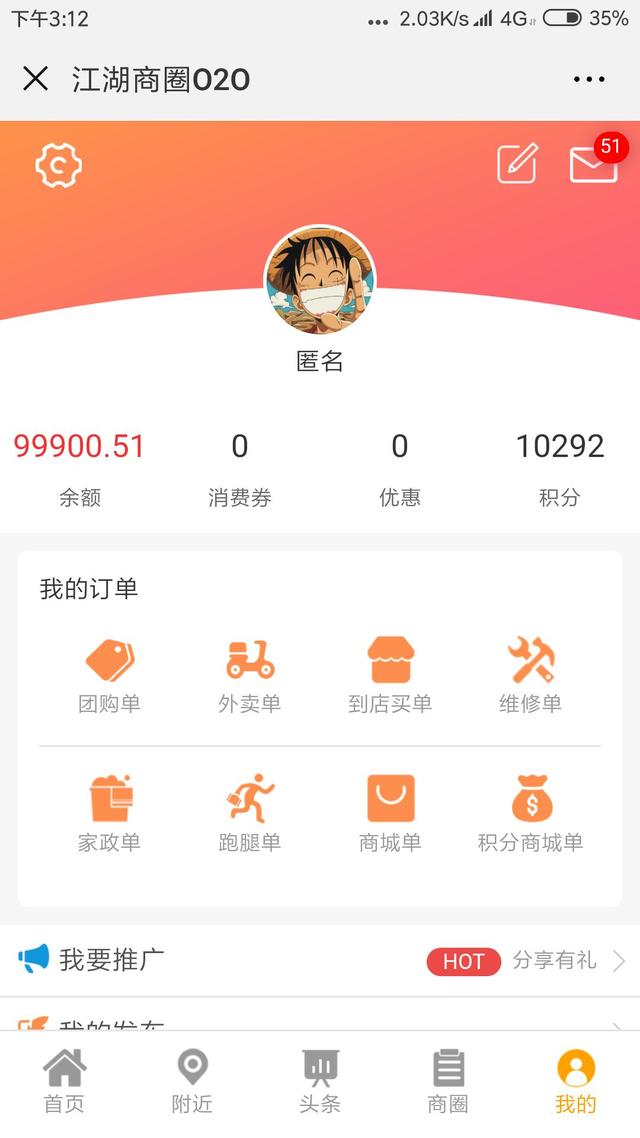View 积分商城单 orders
The height and width of the screenshot is (1138, 640).
click(x=530, y=813)
